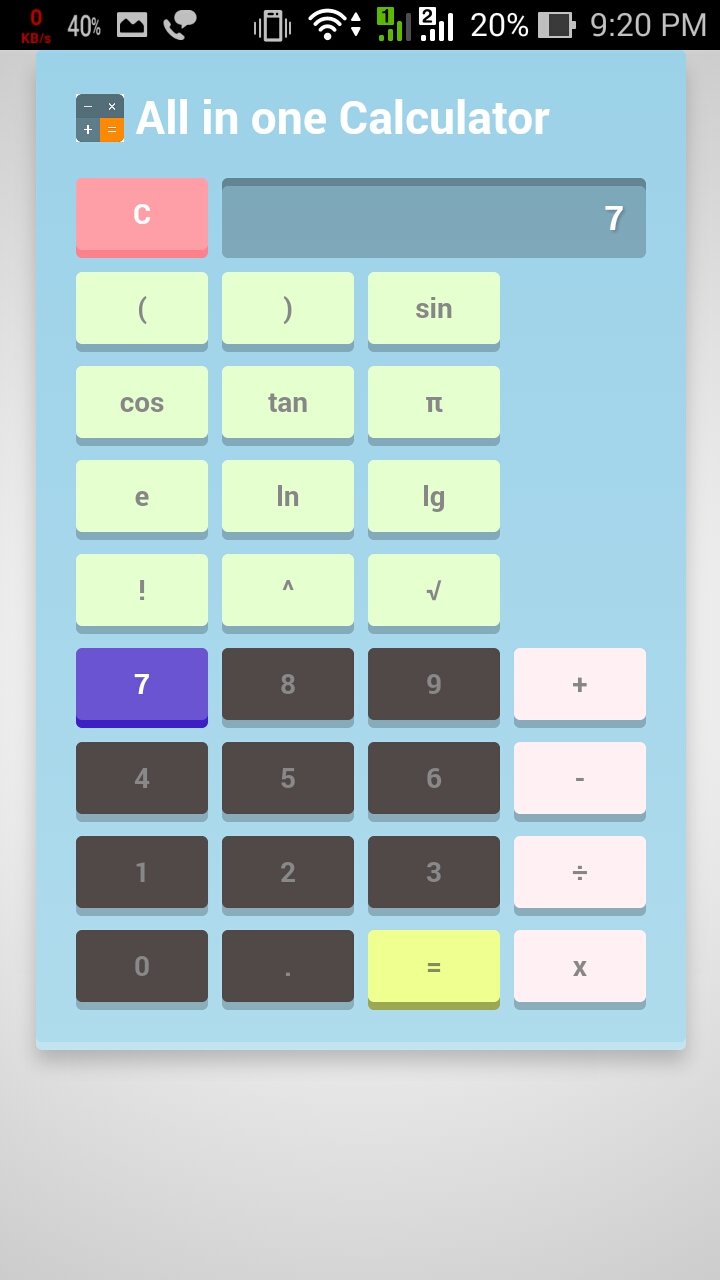Select the cos function
The width and height of the screenshot is (720, 1280).
click(x=142, y=405)
